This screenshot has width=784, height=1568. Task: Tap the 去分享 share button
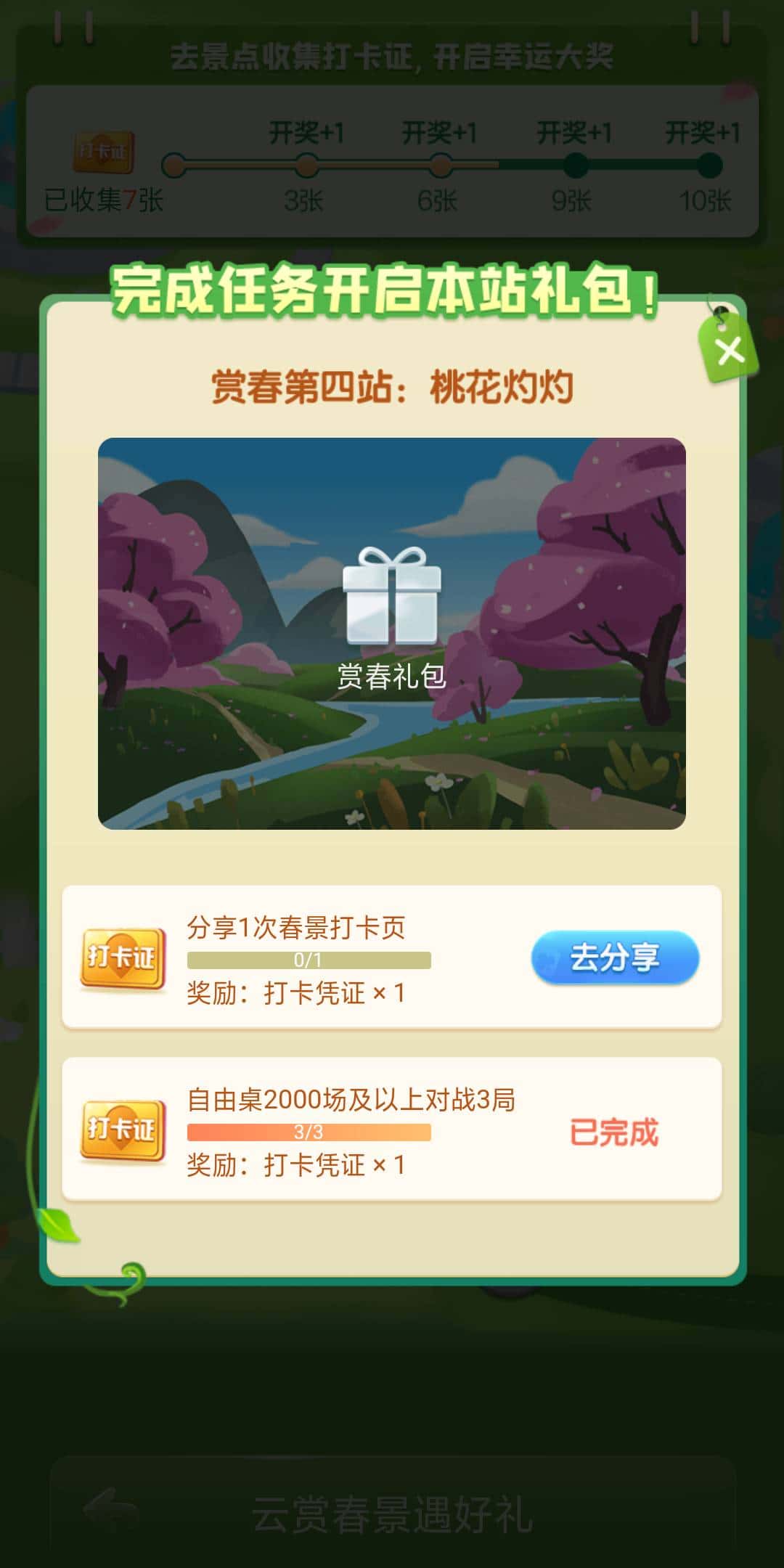click(614, 958)
